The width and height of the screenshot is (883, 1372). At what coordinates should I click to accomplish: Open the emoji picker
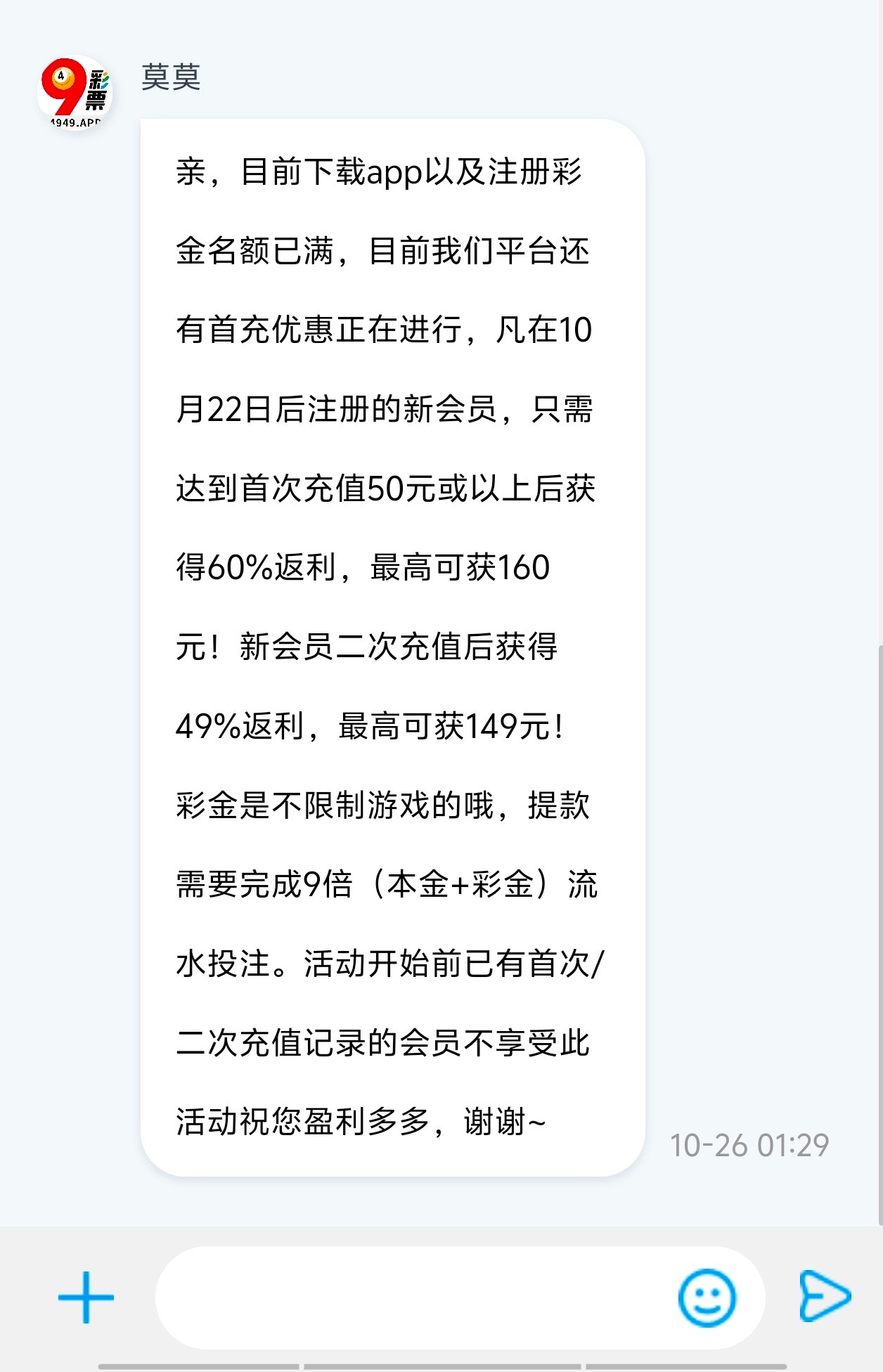pyautogui.click(x=707, y=1297)
